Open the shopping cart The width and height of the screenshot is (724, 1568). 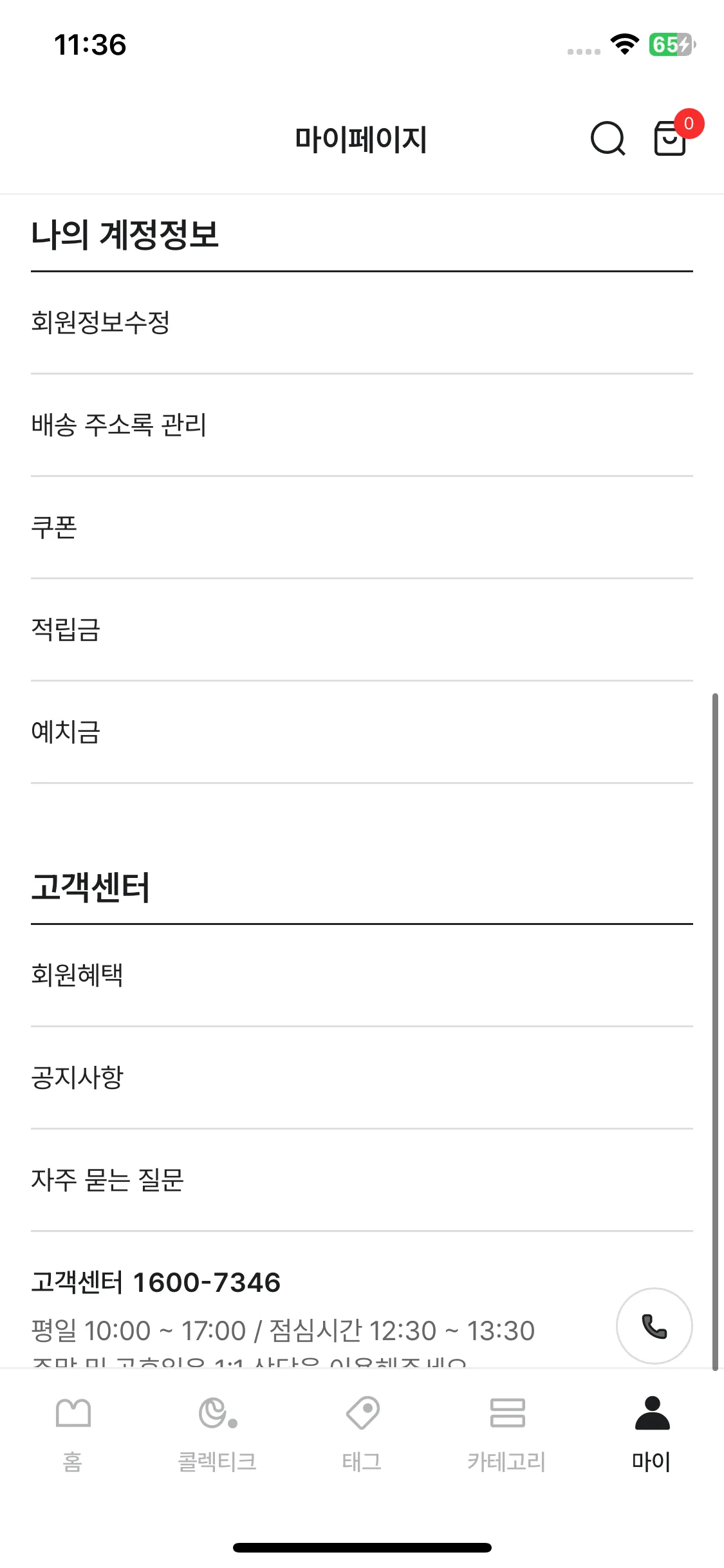click(671, 138)
